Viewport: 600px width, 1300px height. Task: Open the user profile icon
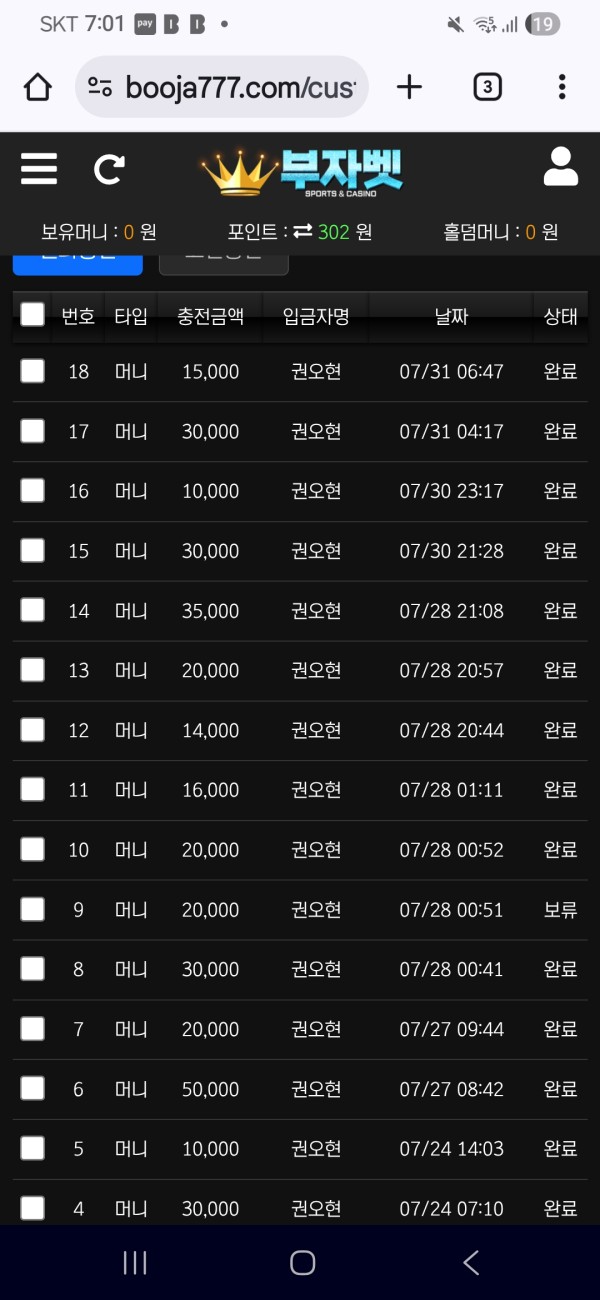pyautogui.click(x=561, y=167)
